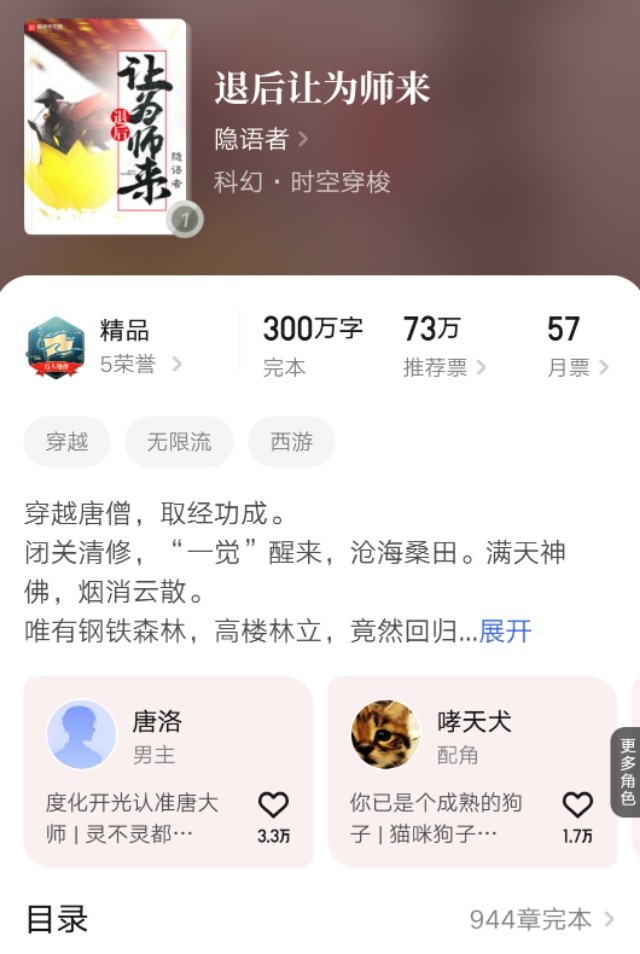Like the character 哮天犬

click(x=577, y=806)
